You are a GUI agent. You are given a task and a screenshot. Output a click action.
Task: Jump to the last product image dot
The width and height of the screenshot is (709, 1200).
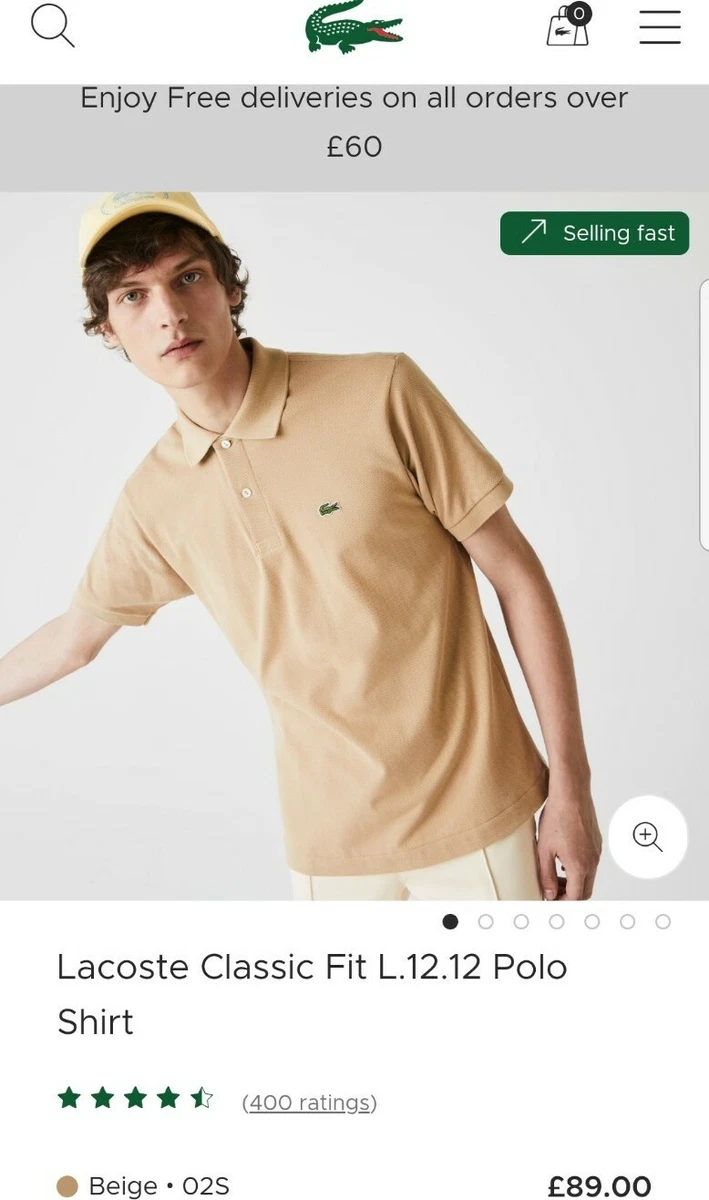[663, 922]
